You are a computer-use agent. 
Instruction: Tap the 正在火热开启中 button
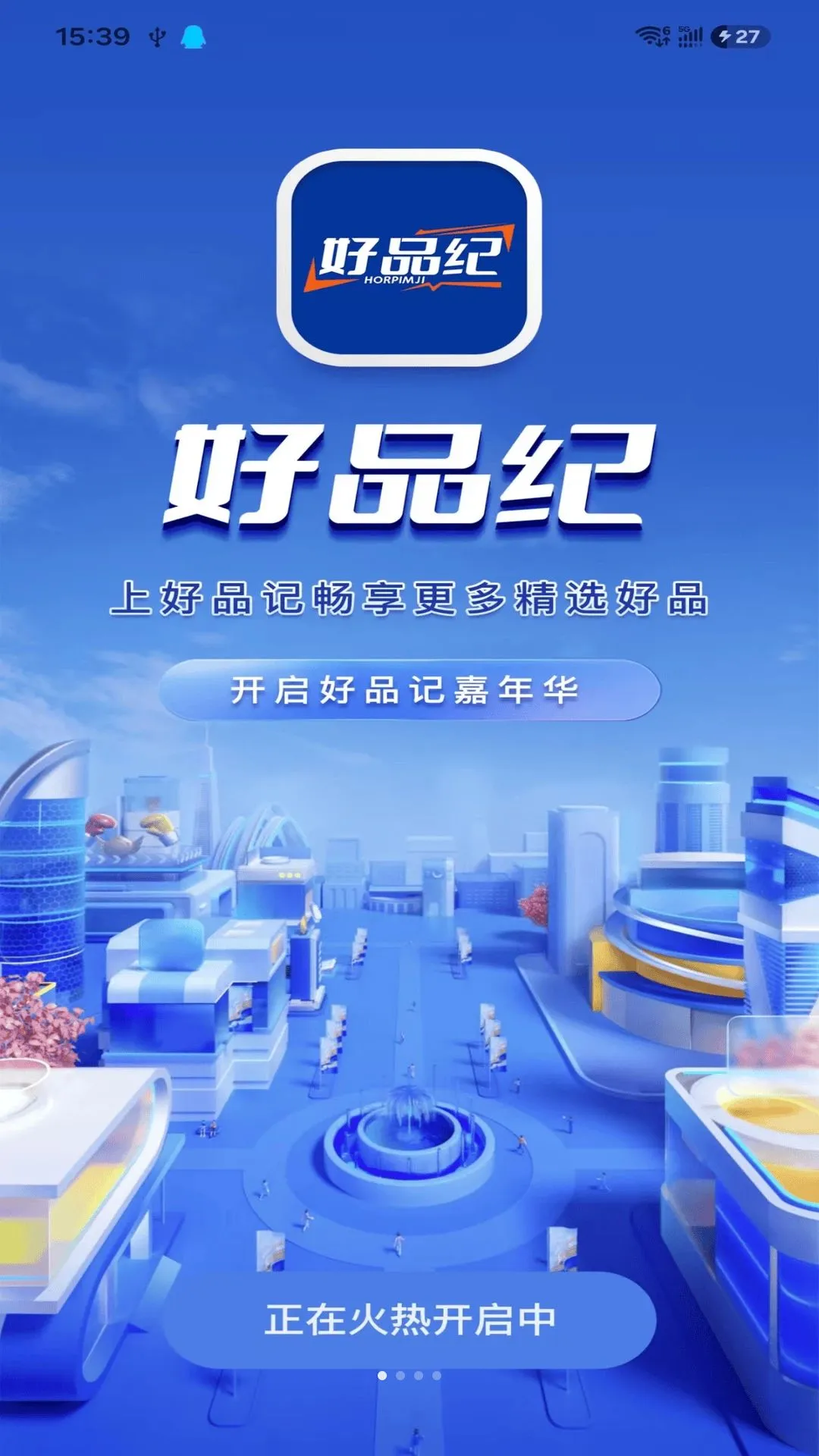point(409,1319)
